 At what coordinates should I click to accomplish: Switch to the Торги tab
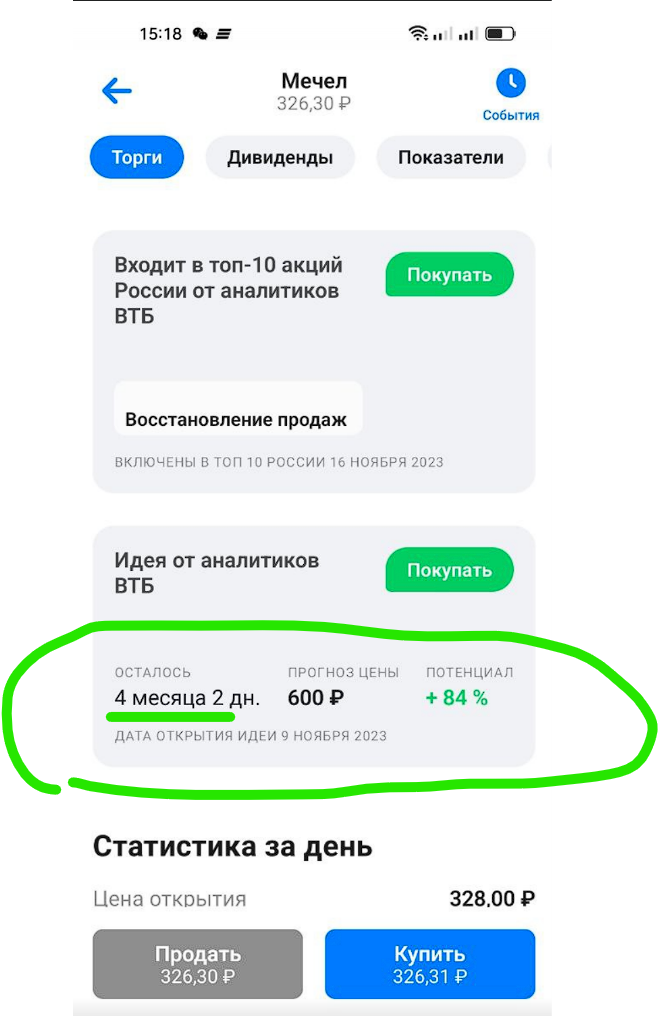137,158
